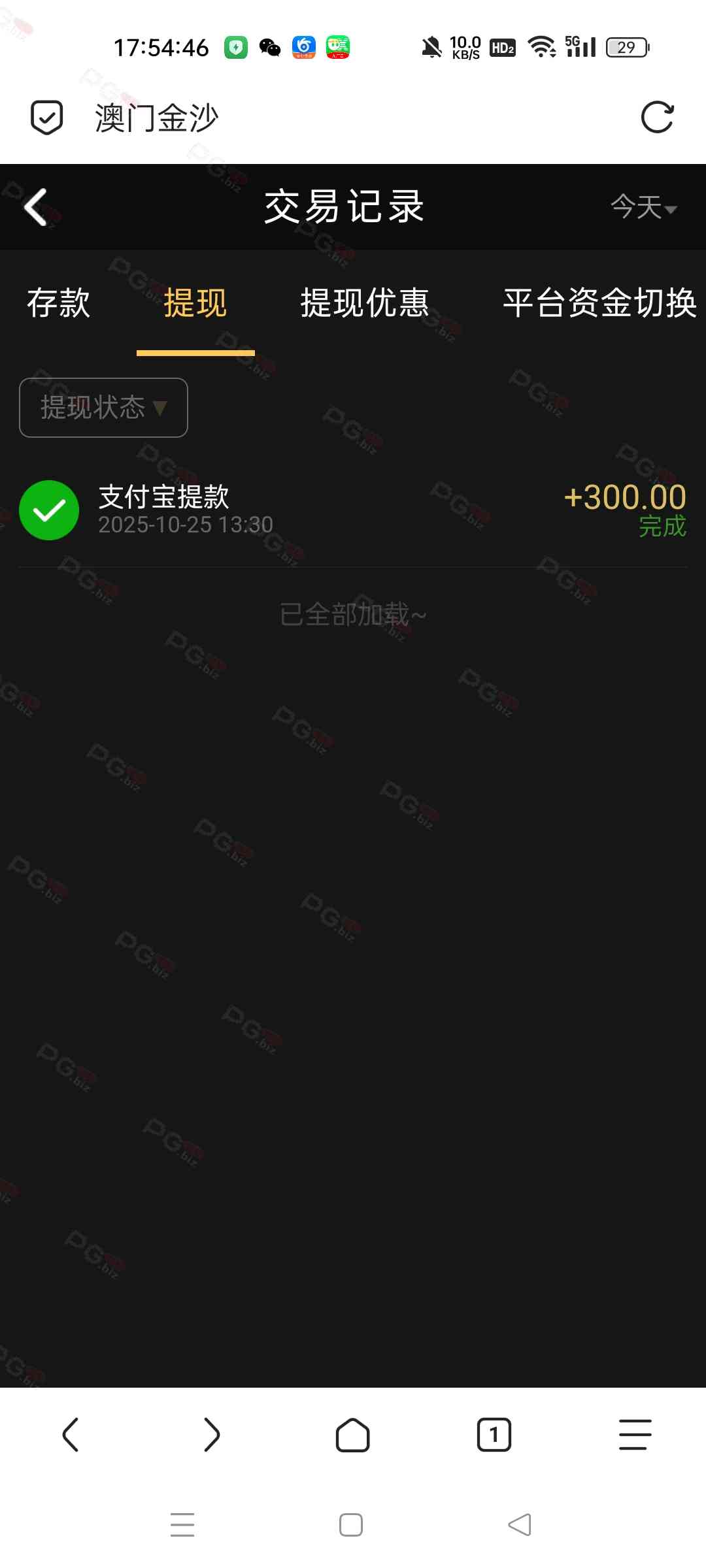The width and height of the screenshot is (706, 1568).
Task: Go to the previous page in the browser
Action: tap(71, 1435)
